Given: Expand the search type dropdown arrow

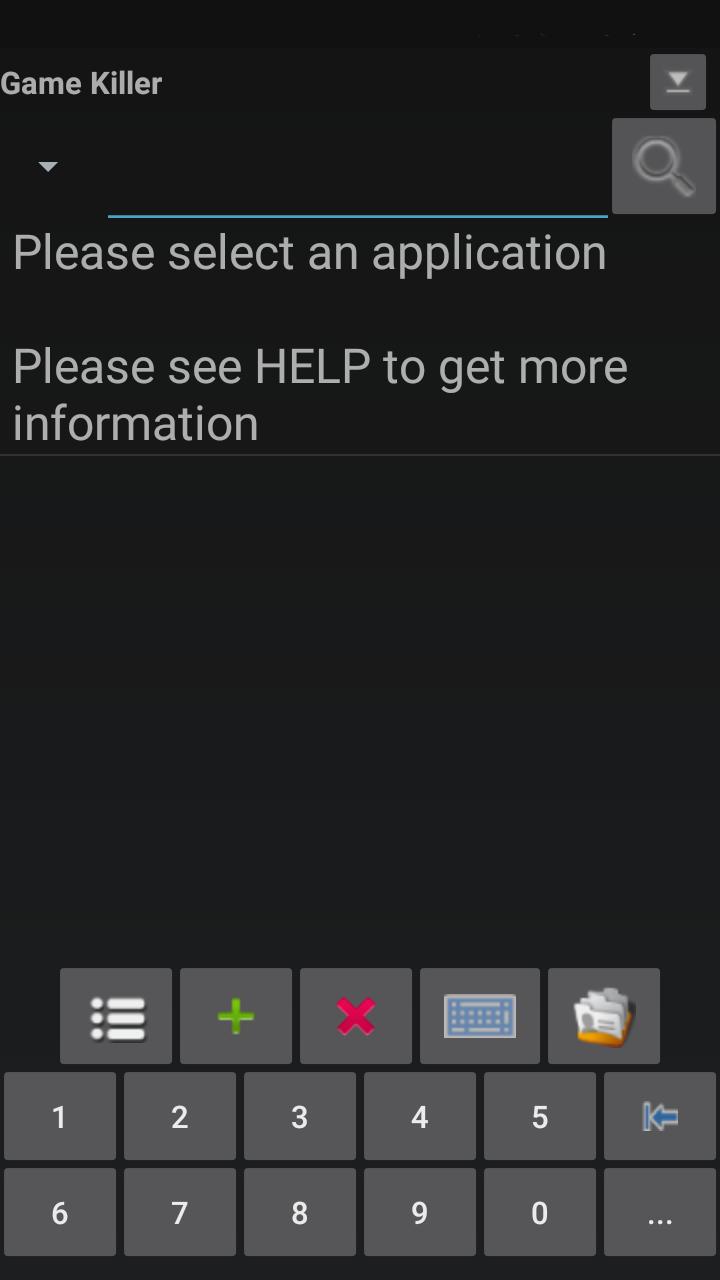Looking at the screenshot, I should [x=47, y=166].
